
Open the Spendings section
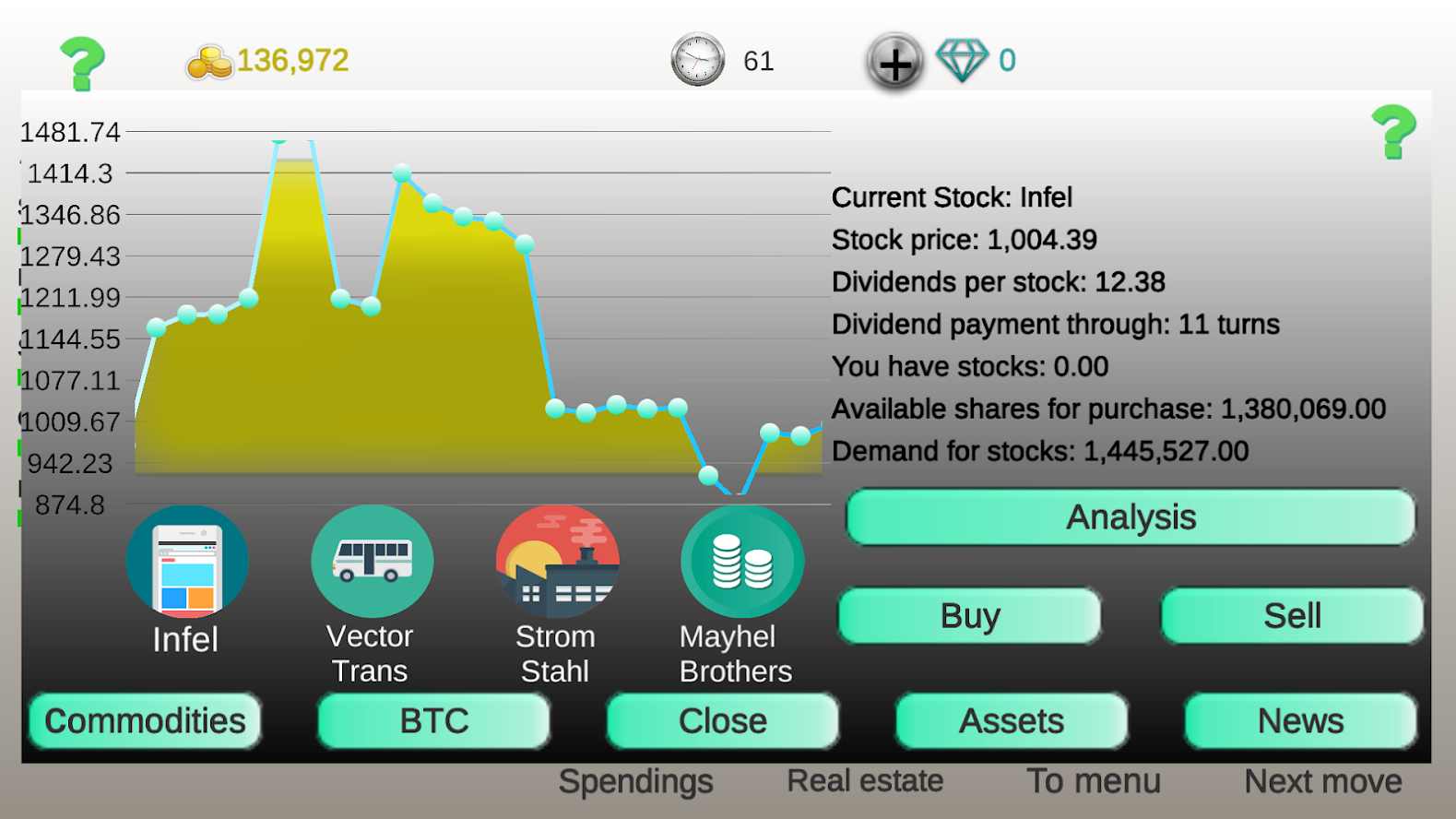(635, 781)
